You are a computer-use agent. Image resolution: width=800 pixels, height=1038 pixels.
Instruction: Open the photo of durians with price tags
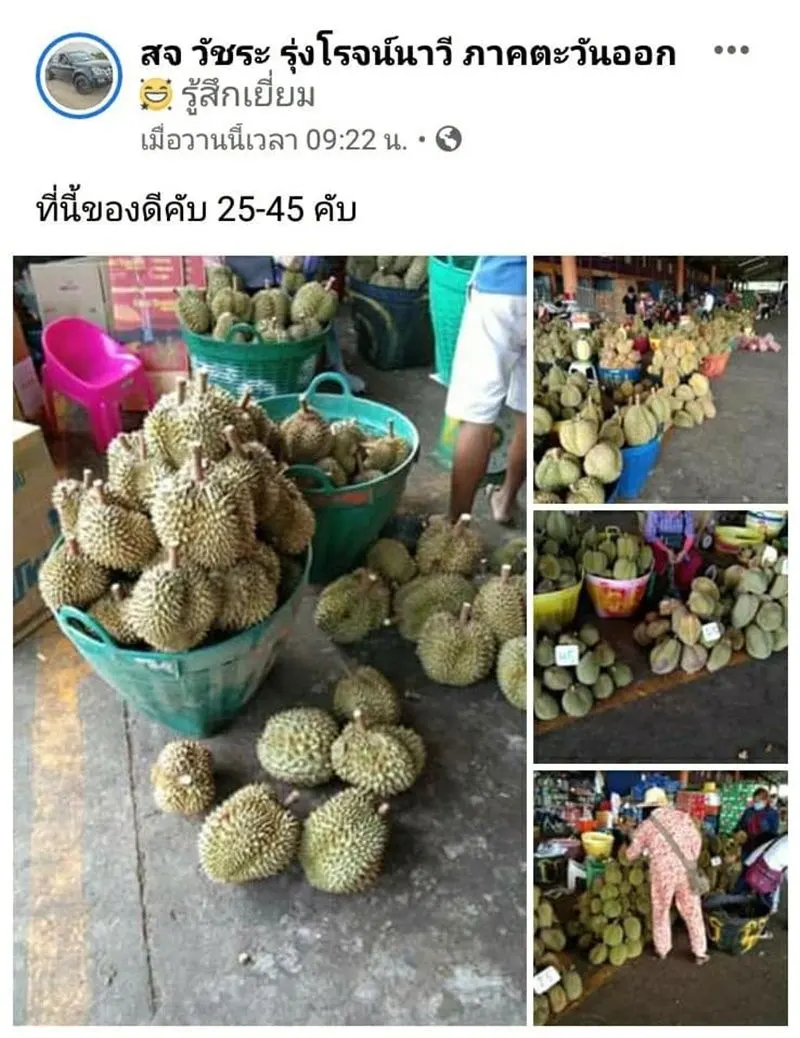click(x=660, y=637)
